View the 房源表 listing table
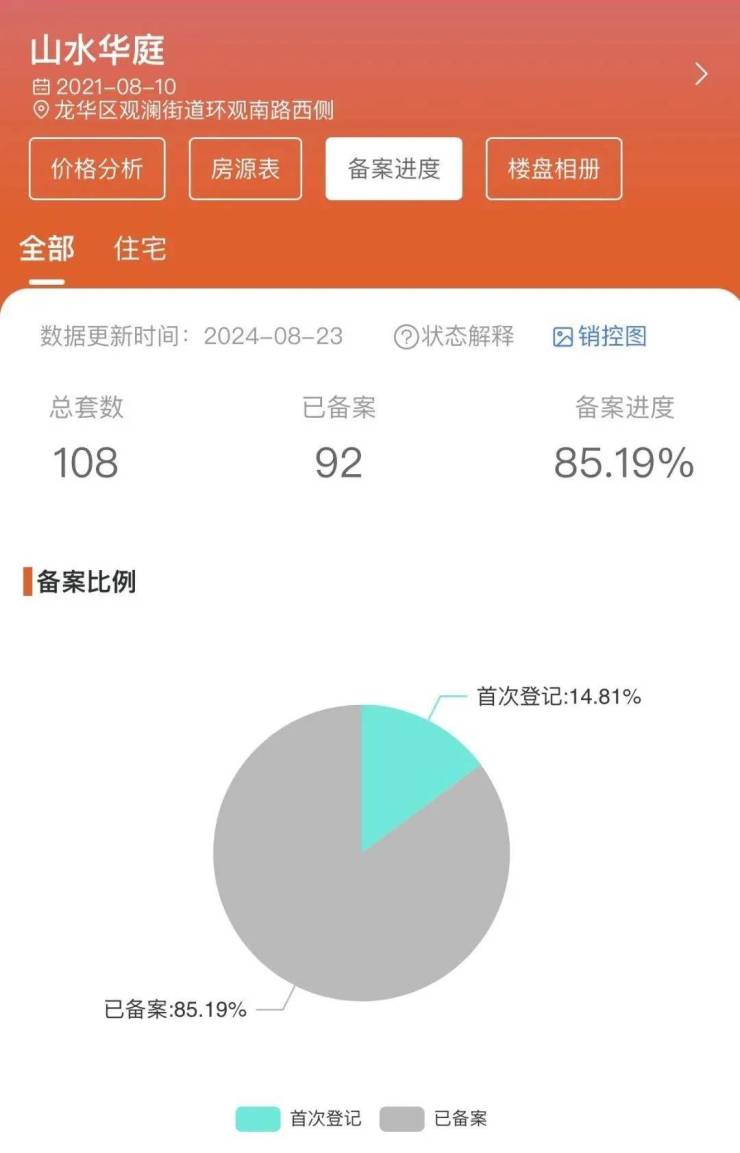Viewport: 740px width, 1153px height. (245, 169)
